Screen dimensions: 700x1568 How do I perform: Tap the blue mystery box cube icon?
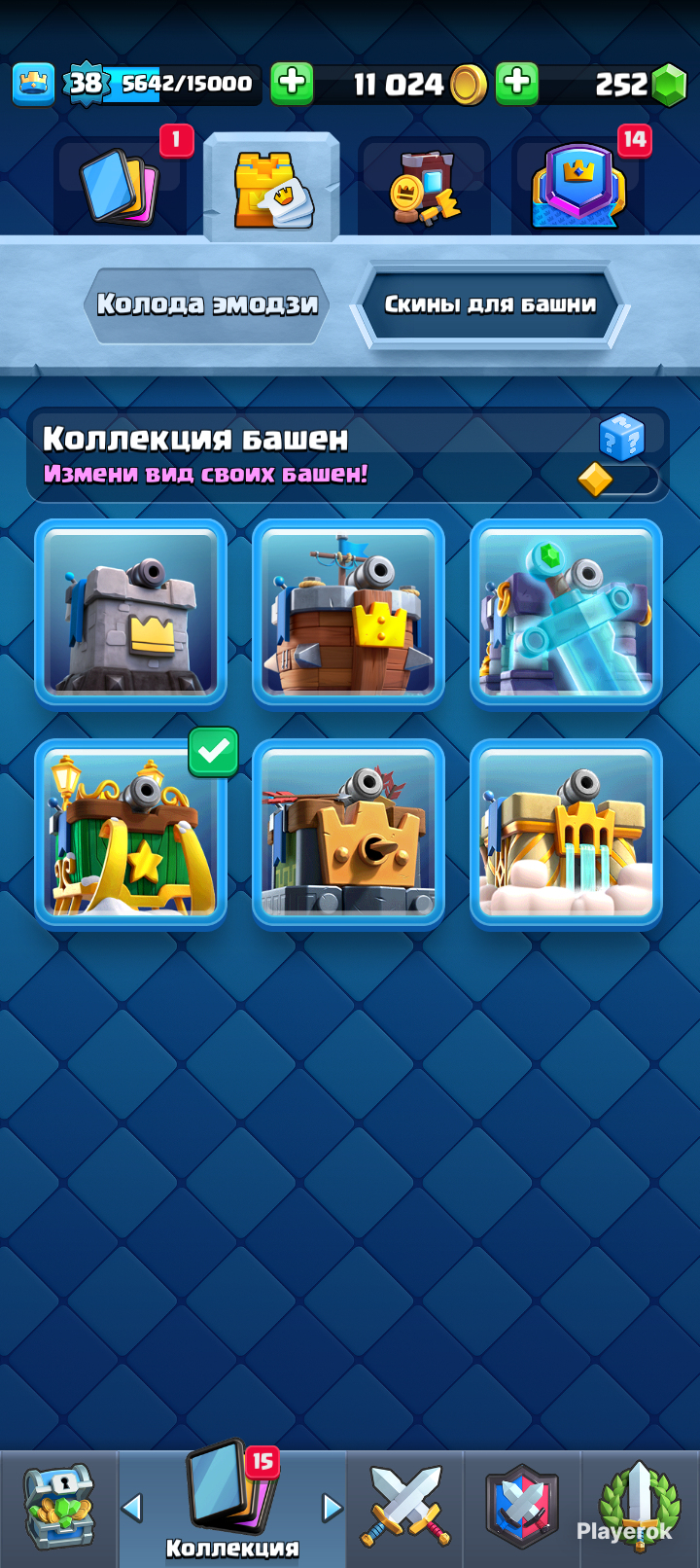(622, 437)
